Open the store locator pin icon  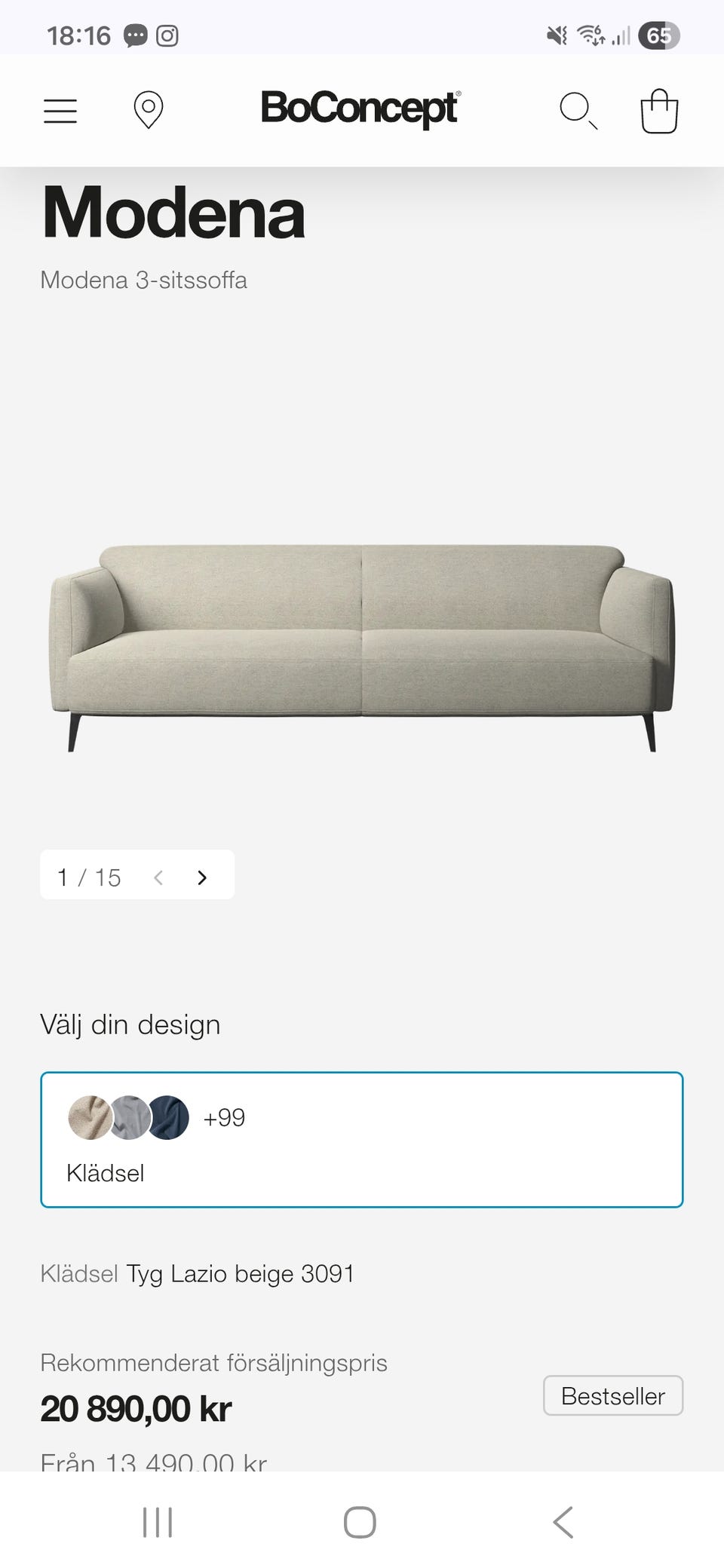point(148,110)
